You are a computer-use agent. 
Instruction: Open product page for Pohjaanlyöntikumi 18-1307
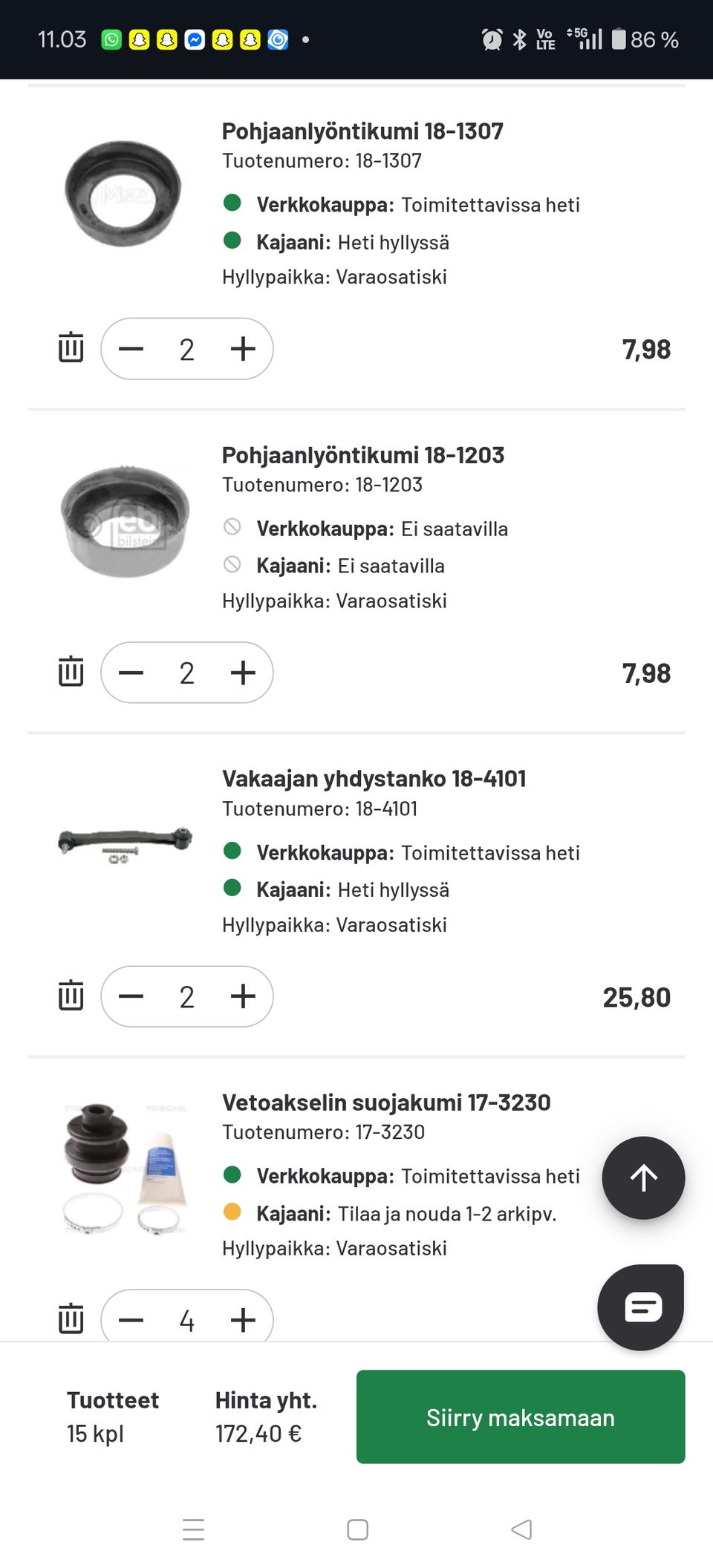click(362, 131)
